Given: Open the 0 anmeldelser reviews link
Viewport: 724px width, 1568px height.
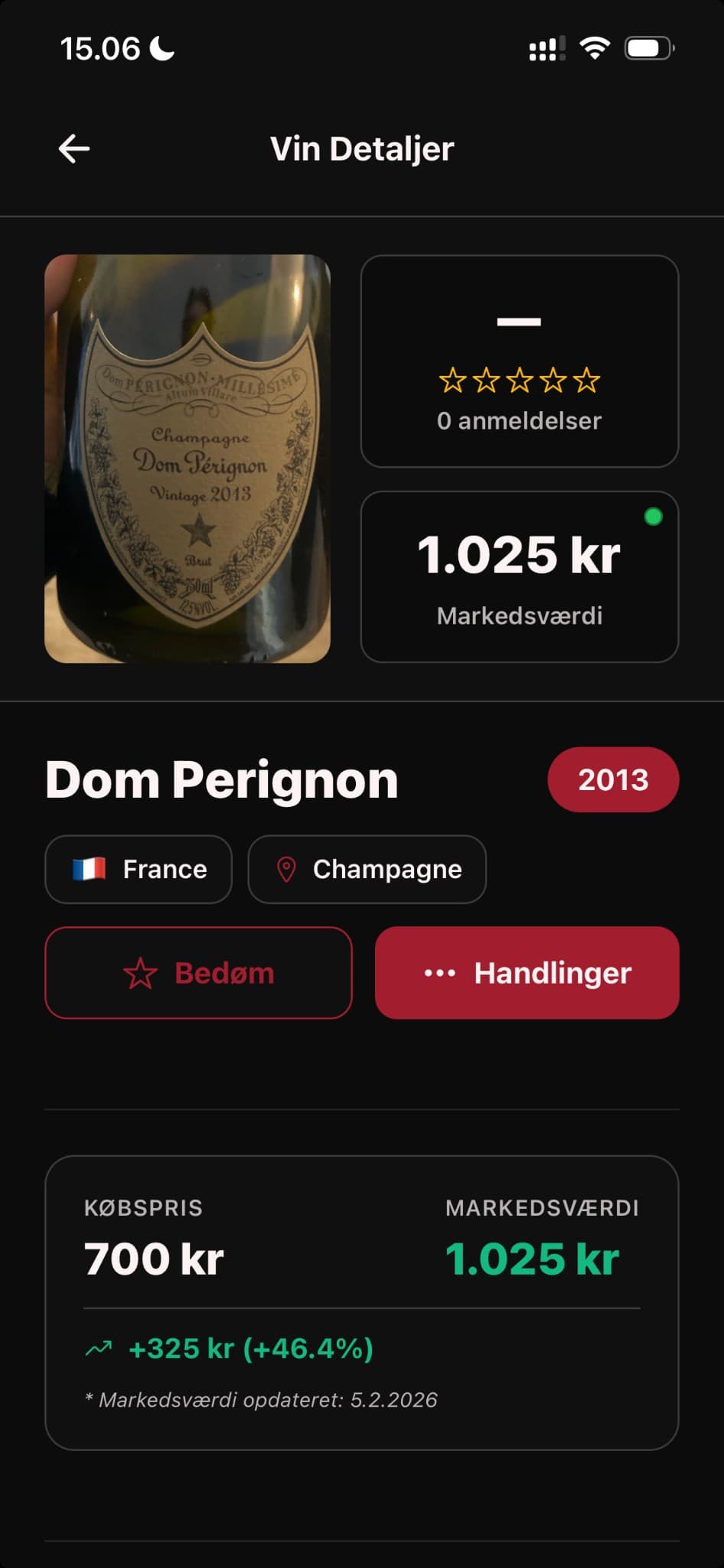Looking at the screenshot, I should click(520, 420).
